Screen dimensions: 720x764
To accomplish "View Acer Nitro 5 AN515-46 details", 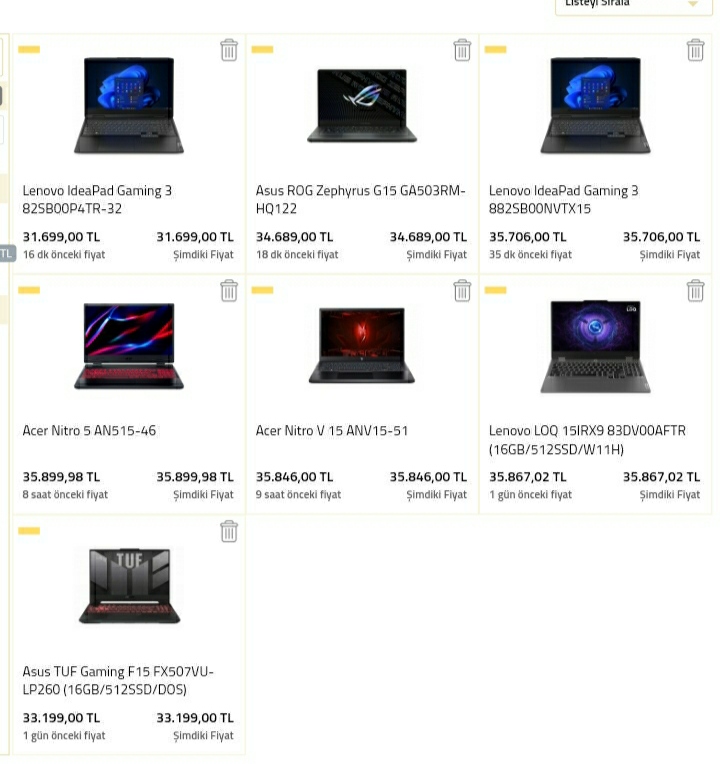I will point(89,431).
